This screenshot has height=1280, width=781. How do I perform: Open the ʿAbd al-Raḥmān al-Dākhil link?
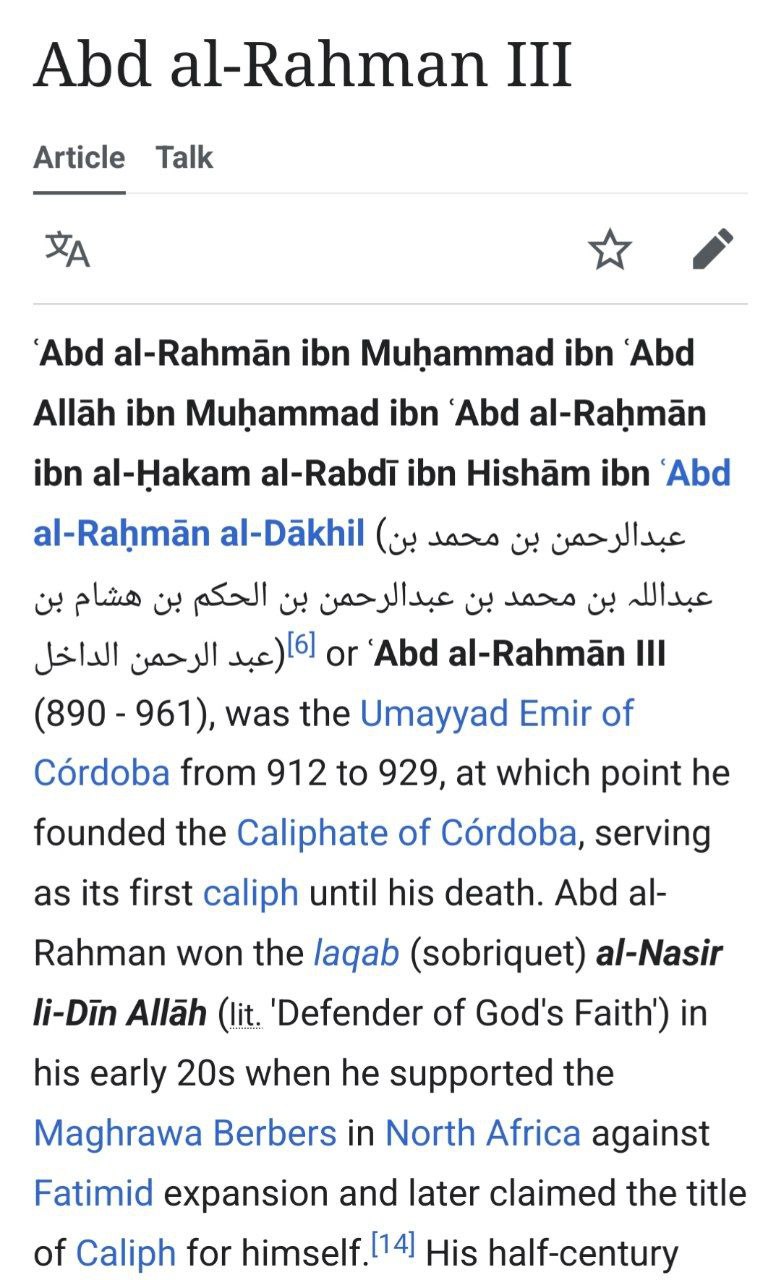pyautogui.click(x=198, y=534)
